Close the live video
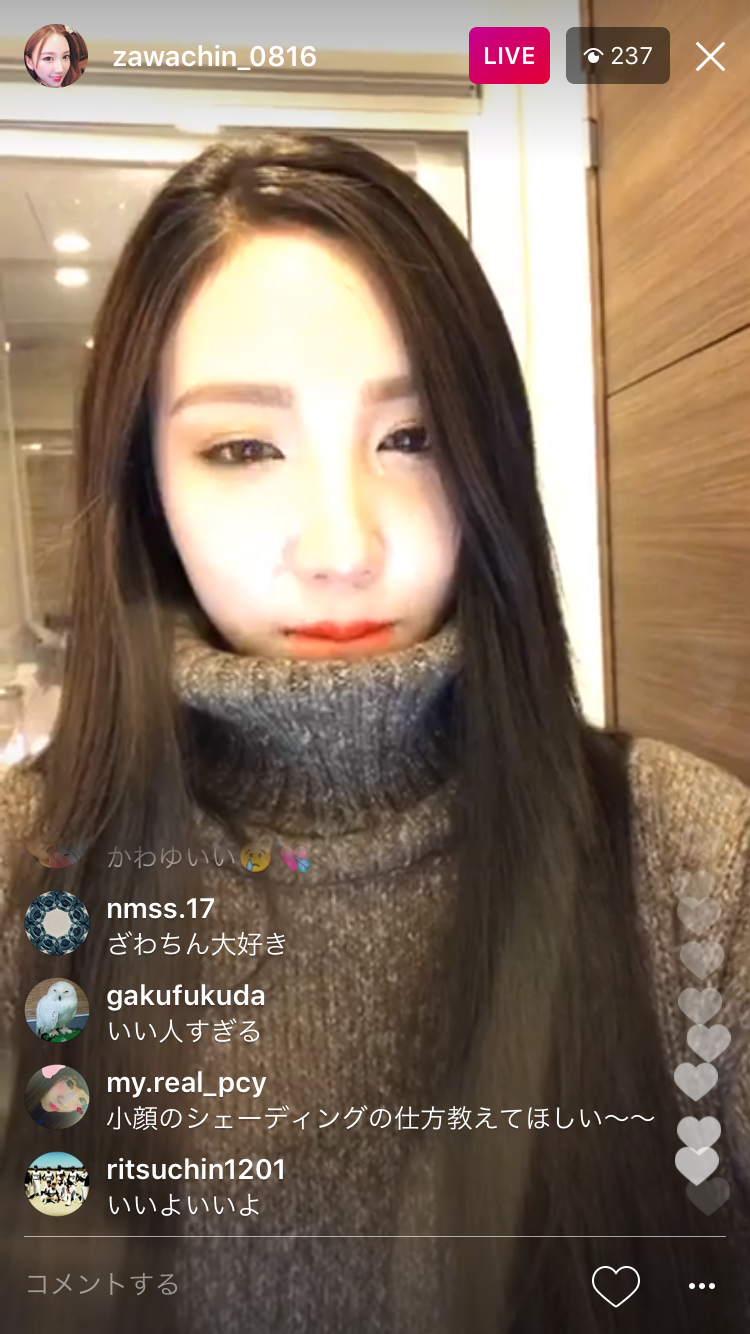Viewport: 750px width, 1334px height. click(710, 57)
